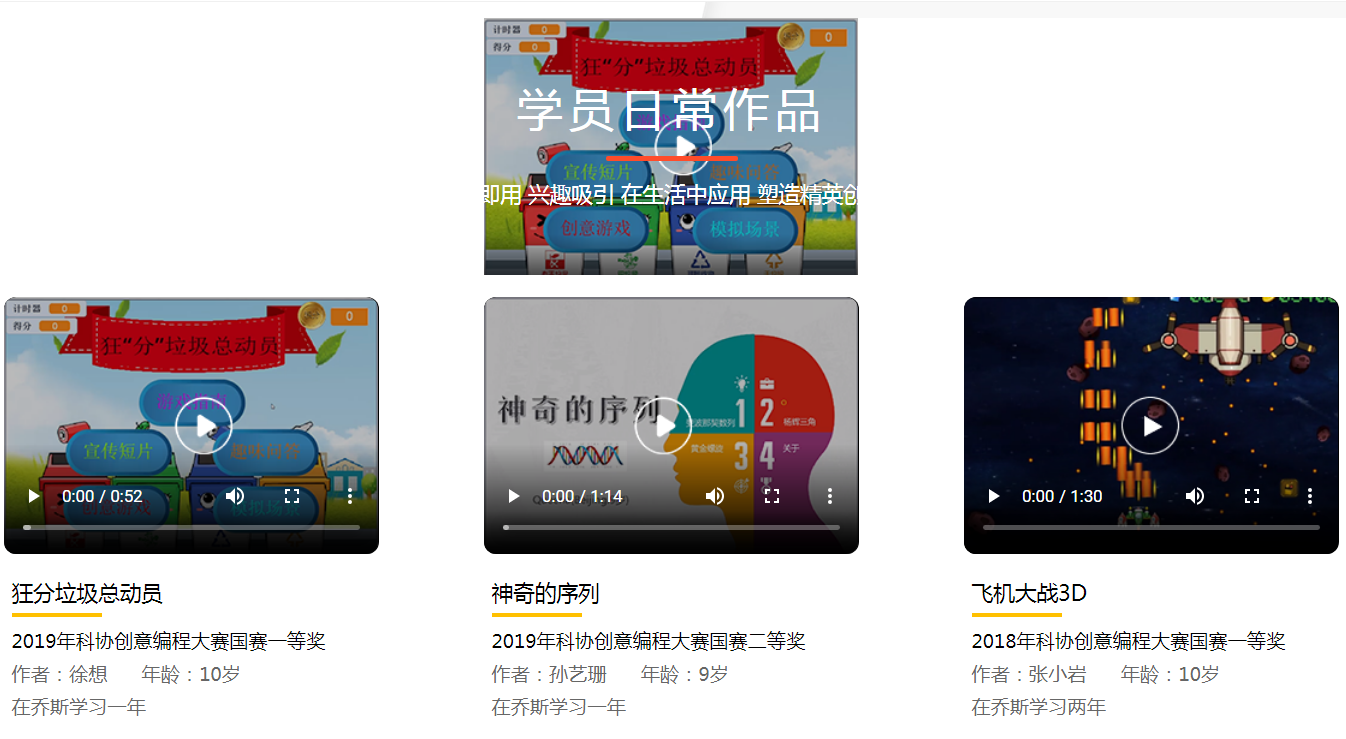Open more options for 神奇的序列 video
Image resolution: width=1346 pixels, height=739 pixels.
[x=829, y=496]
